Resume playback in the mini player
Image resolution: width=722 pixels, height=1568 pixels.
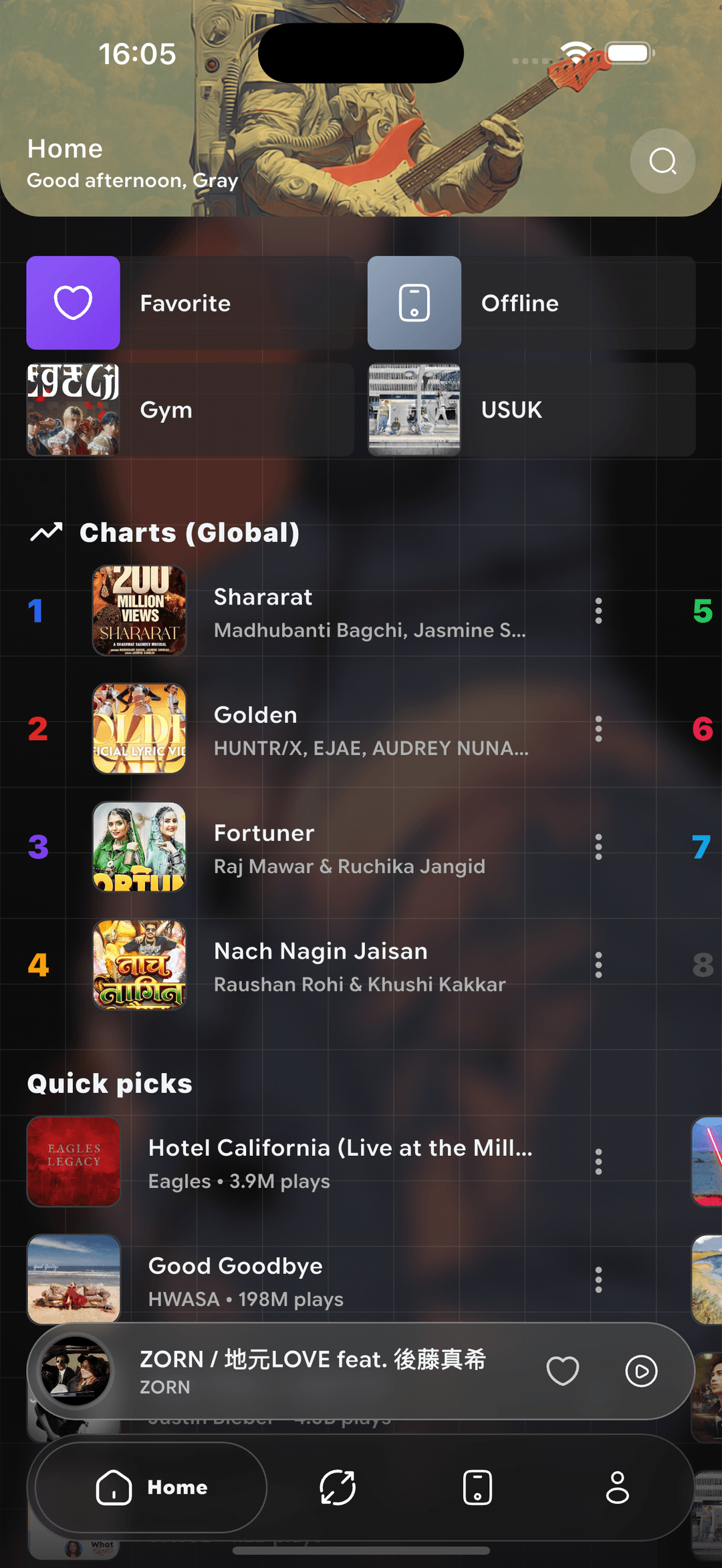point(641,1372)
